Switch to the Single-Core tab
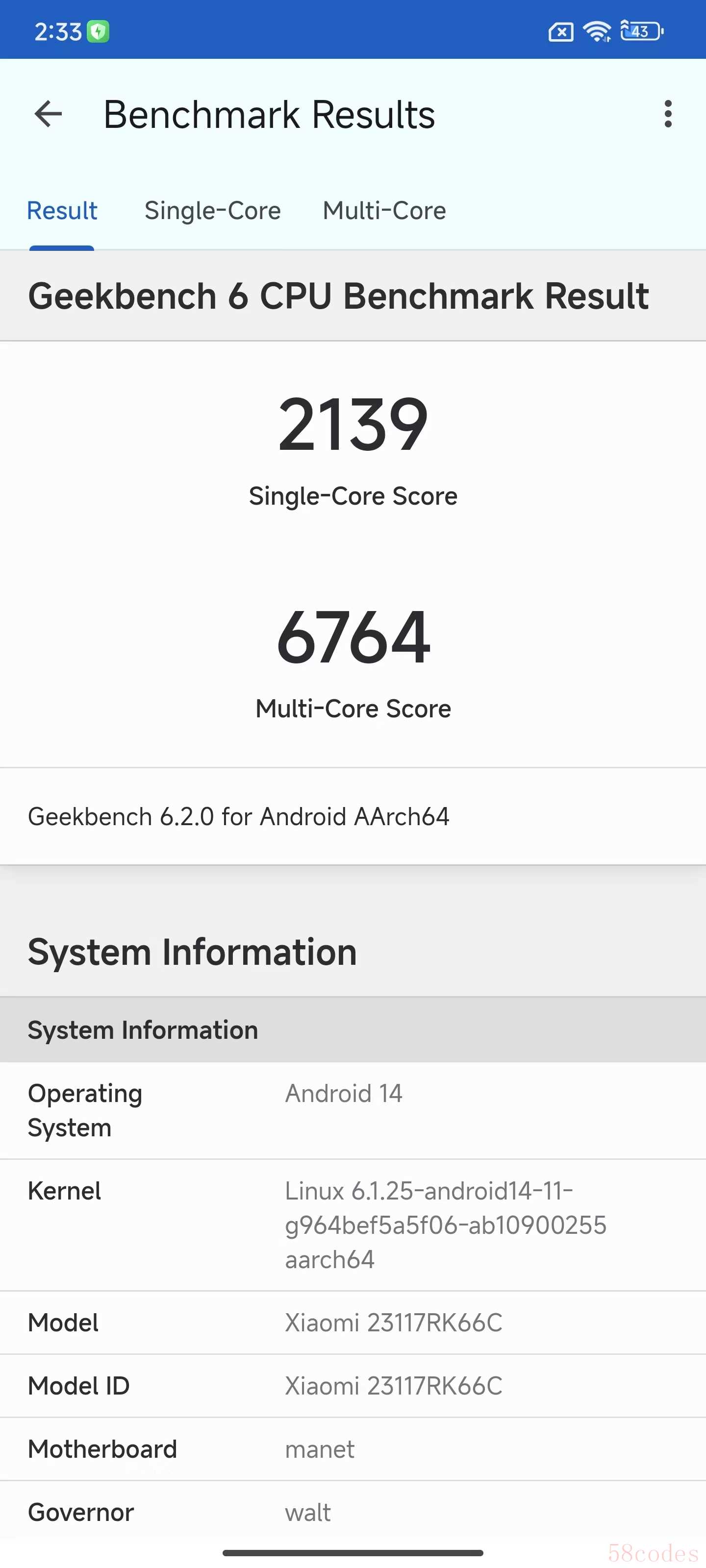The image size is (706, 1568). 213,211
